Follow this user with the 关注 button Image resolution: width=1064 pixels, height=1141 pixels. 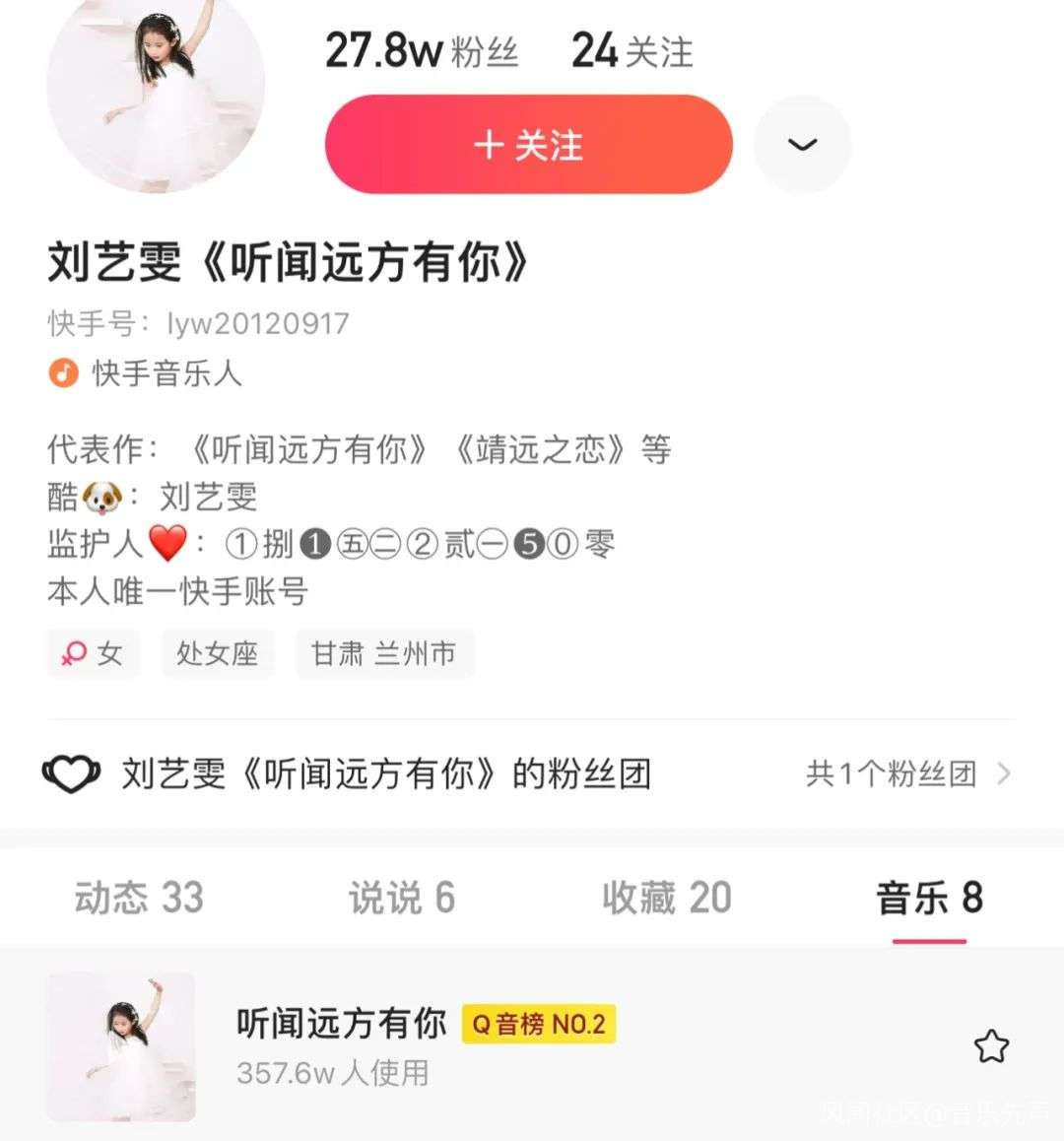pos(528,145)
